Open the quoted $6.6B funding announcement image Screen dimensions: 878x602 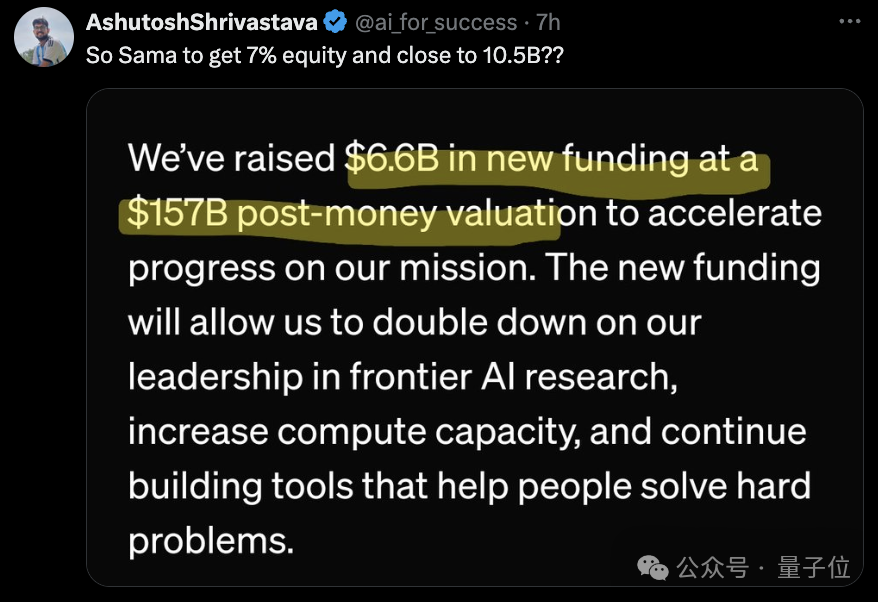pos(474,338)
